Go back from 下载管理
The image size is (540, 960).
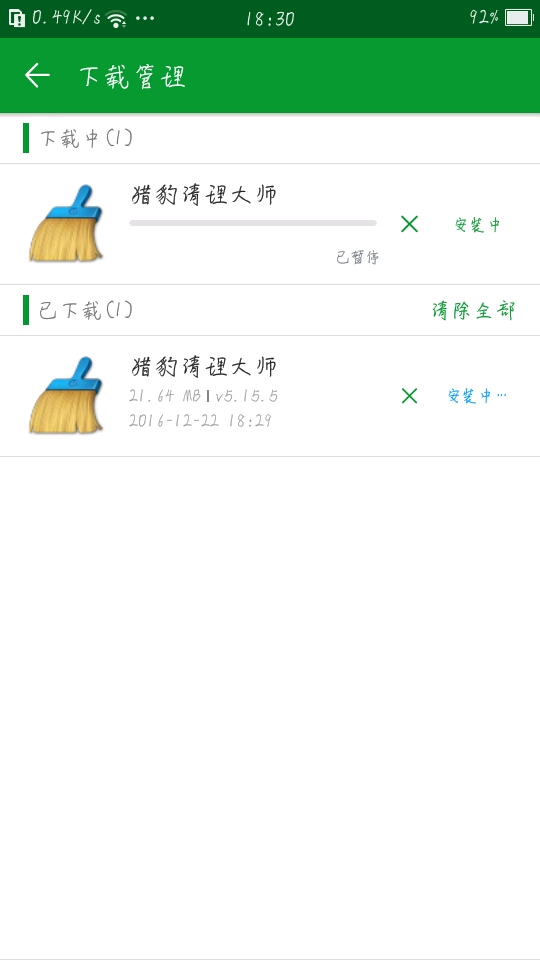[x=37, y=76]
